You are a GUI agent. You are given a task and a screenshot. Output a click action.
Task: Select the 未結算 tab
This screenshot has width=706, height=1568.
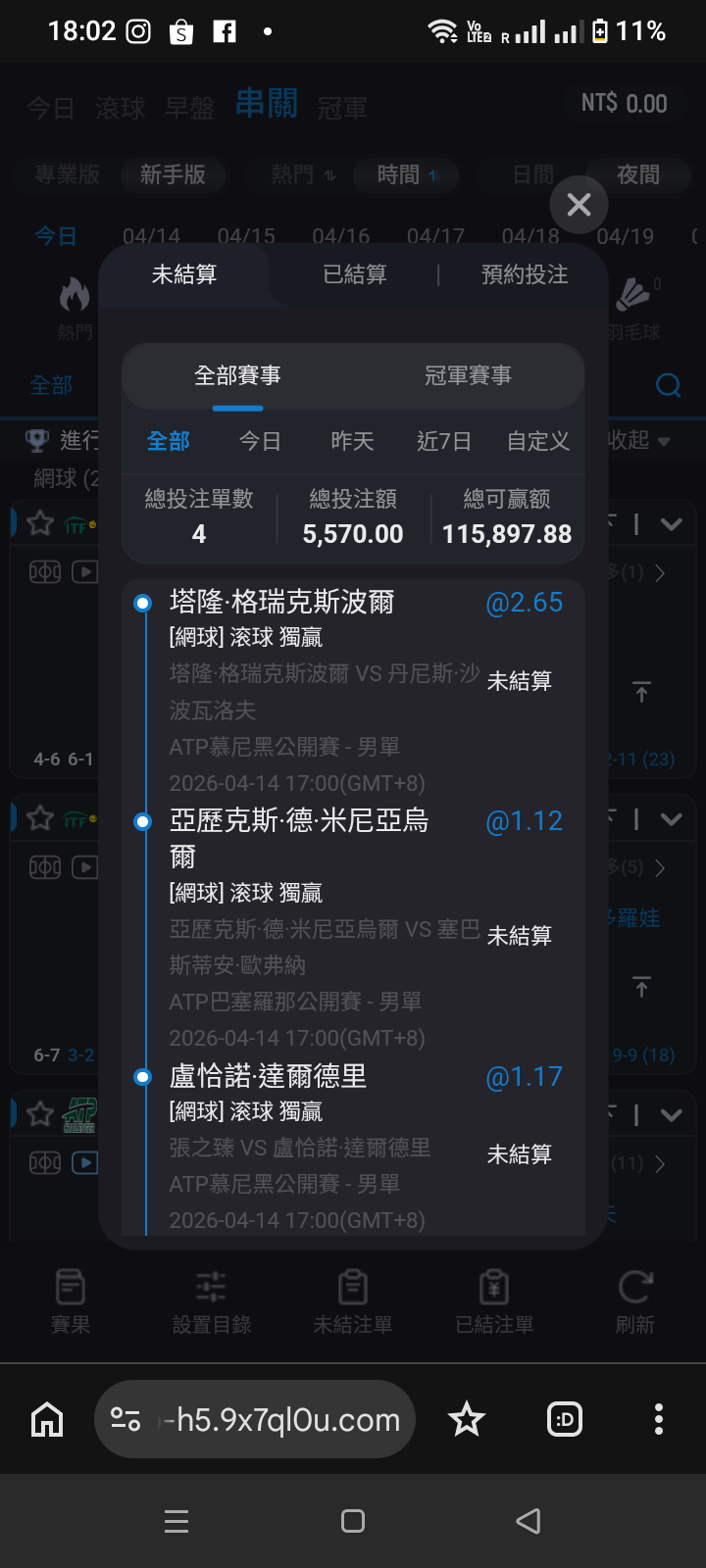(x=184, y=274)
